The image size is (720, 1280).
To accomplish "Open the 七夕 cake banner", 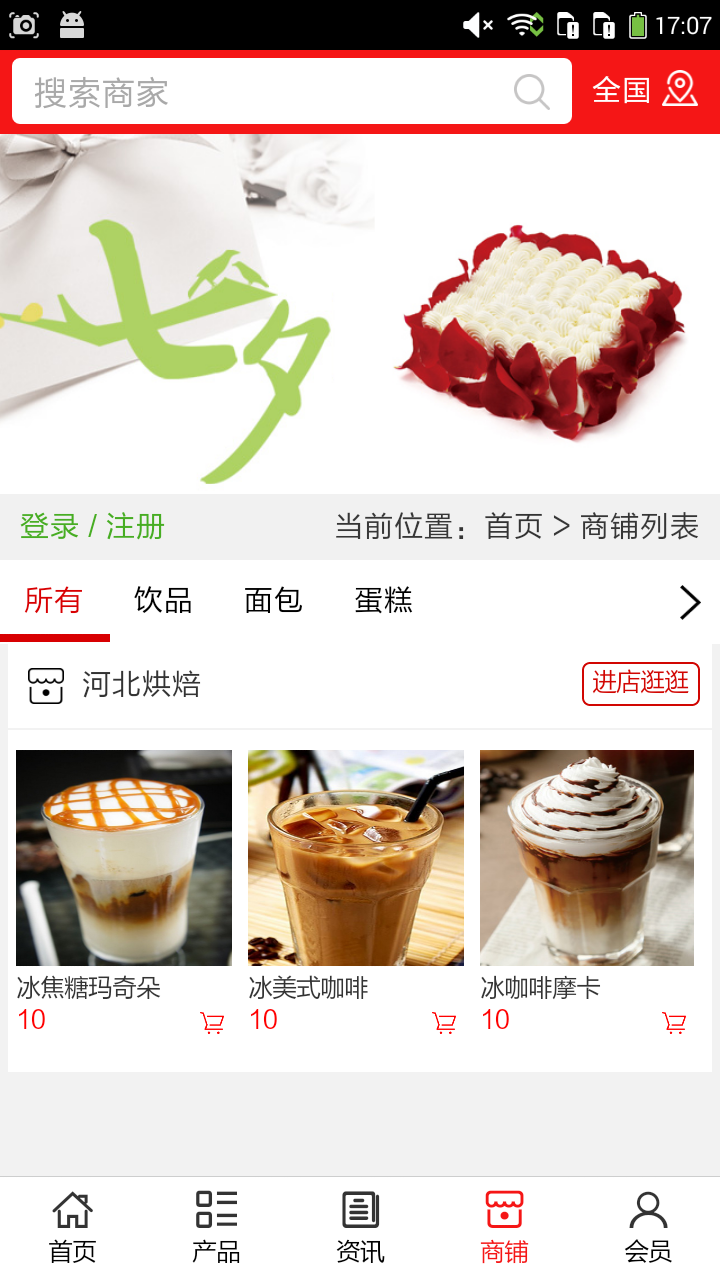I will 360,314.
